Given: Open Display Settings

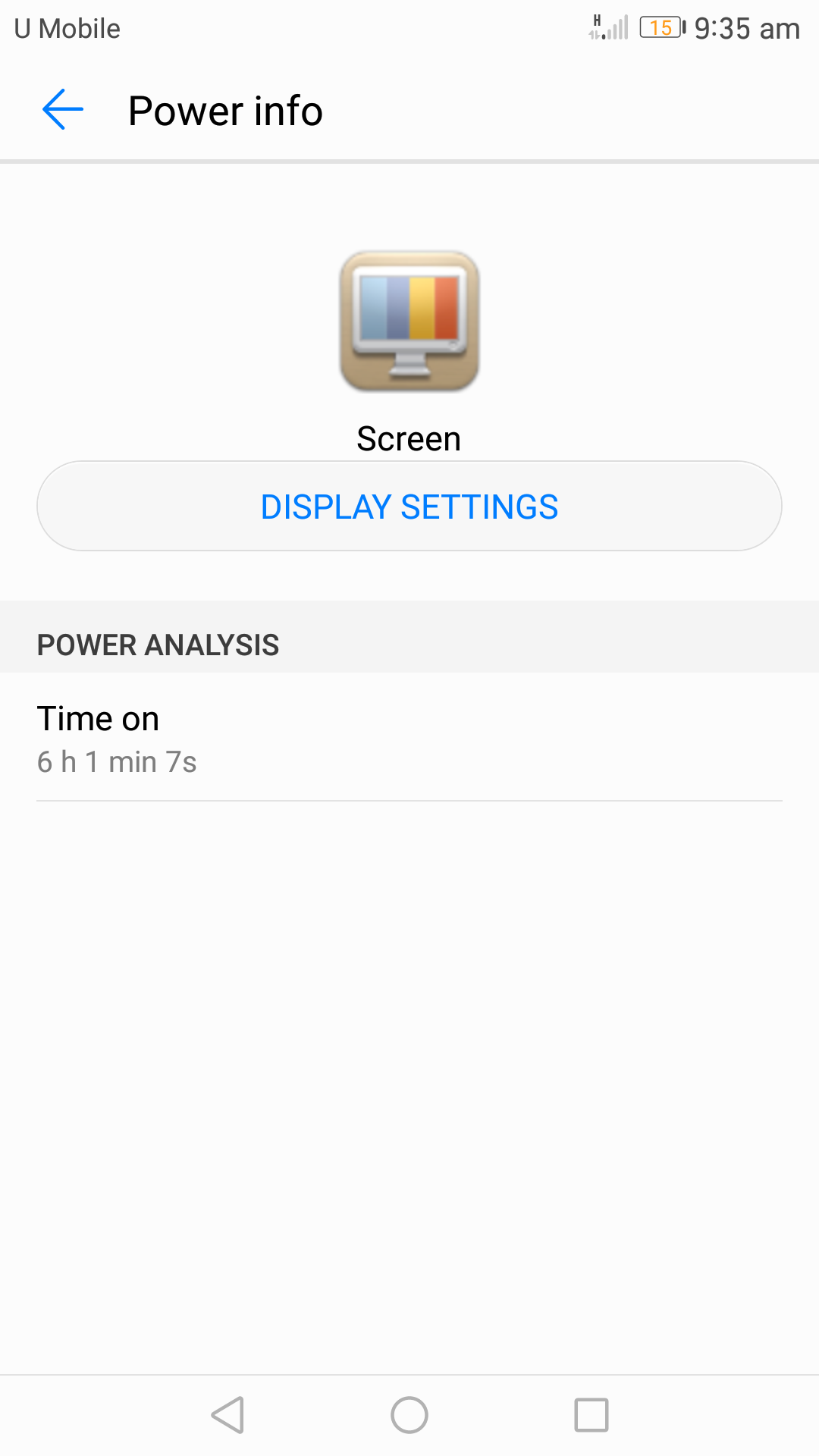Looking at the screenshot, I should [409, 506].
